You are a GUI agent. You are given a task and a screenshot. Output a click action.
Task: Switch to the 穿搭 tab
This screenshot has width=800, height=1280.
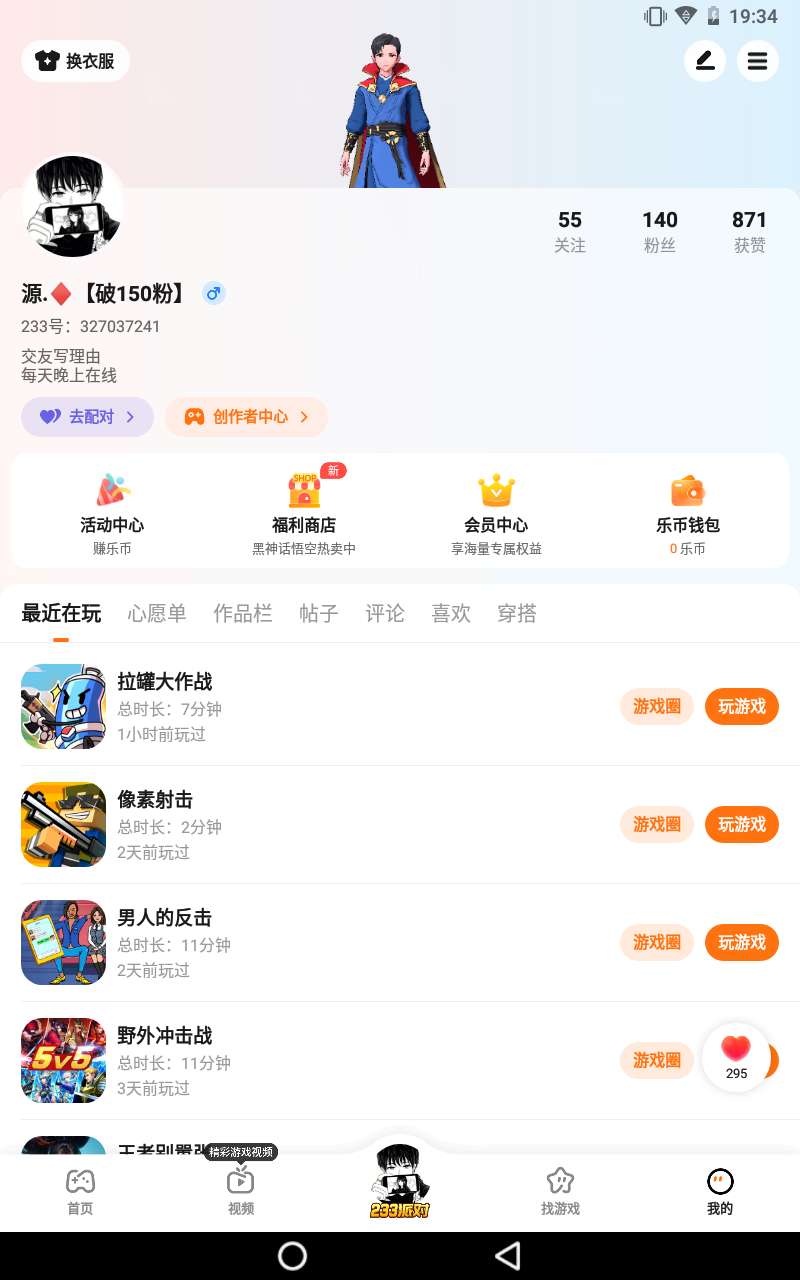[x=517, y=614]
